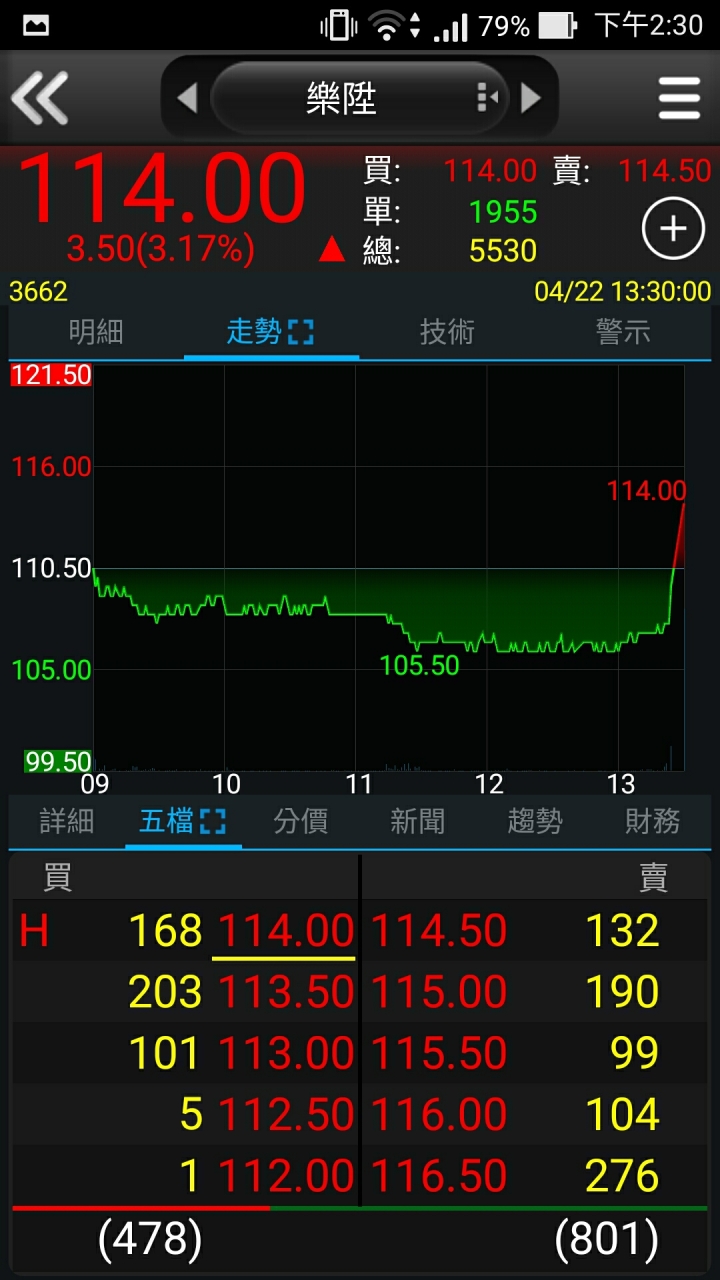This screenshot has height=1280, width=720.
Task: Select the 走勢 chart tab
Action: 271,332
